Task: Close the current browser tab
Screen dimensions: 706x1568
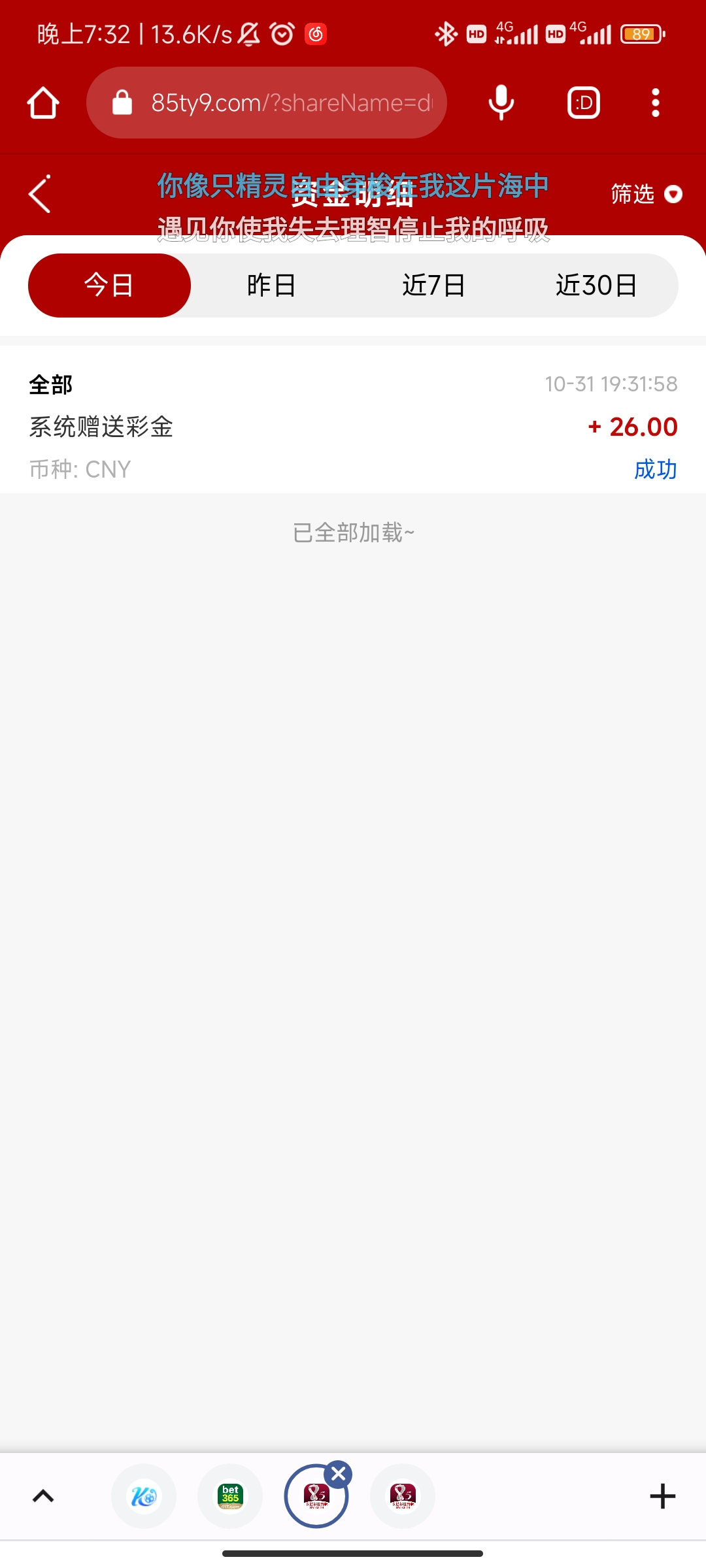Action: click(x=339, y=1474)
